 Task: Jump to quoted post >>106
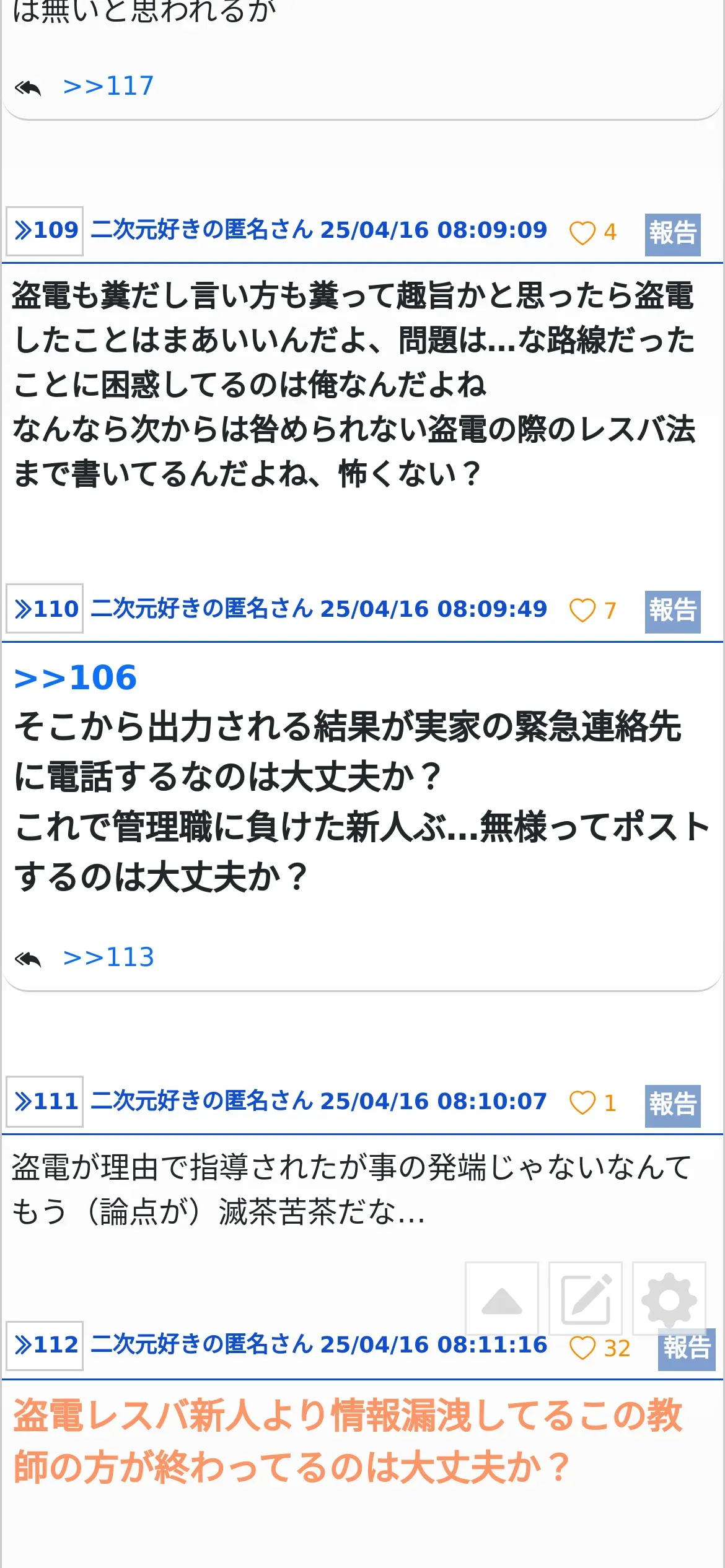coord(75,677)
